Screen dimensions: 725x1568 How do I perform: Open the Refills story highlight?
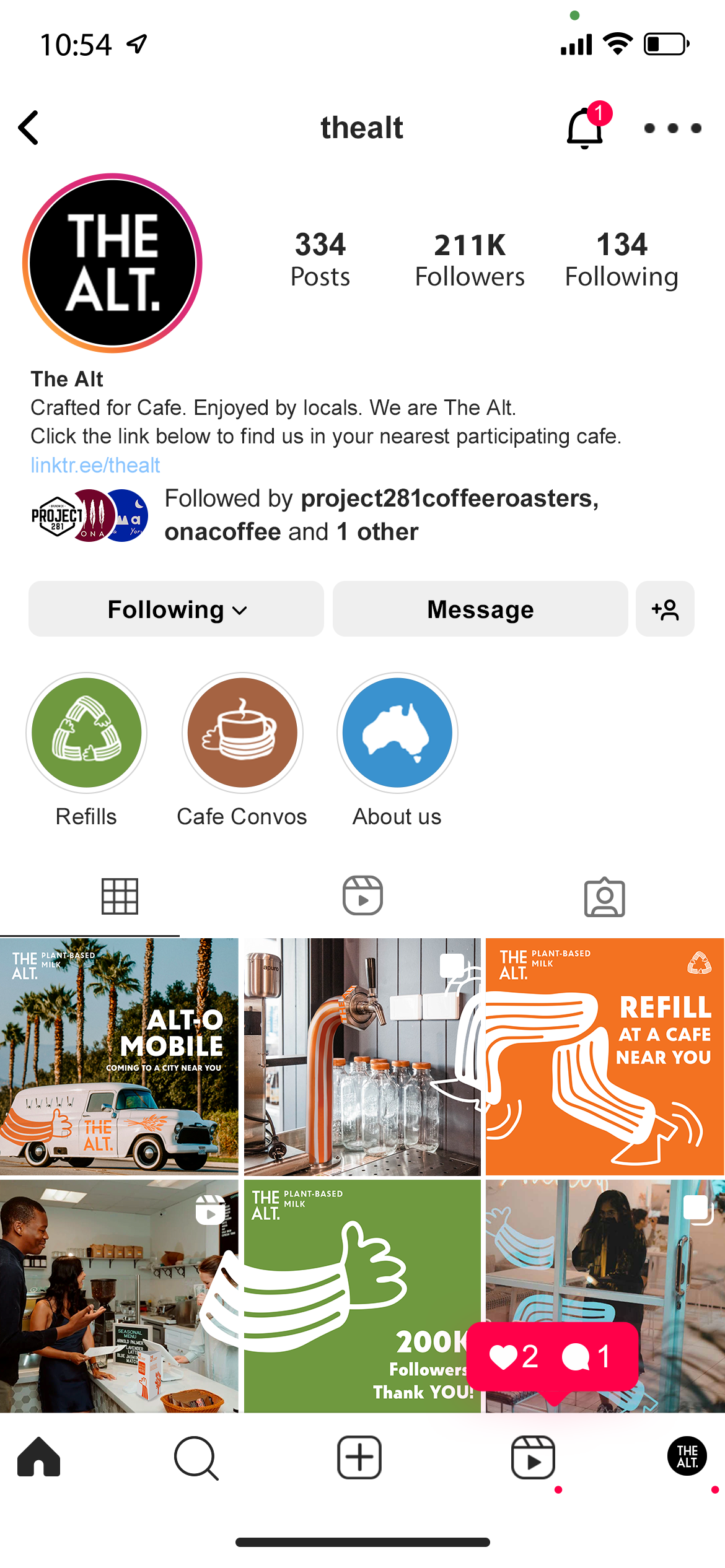[x=86, y=733]
